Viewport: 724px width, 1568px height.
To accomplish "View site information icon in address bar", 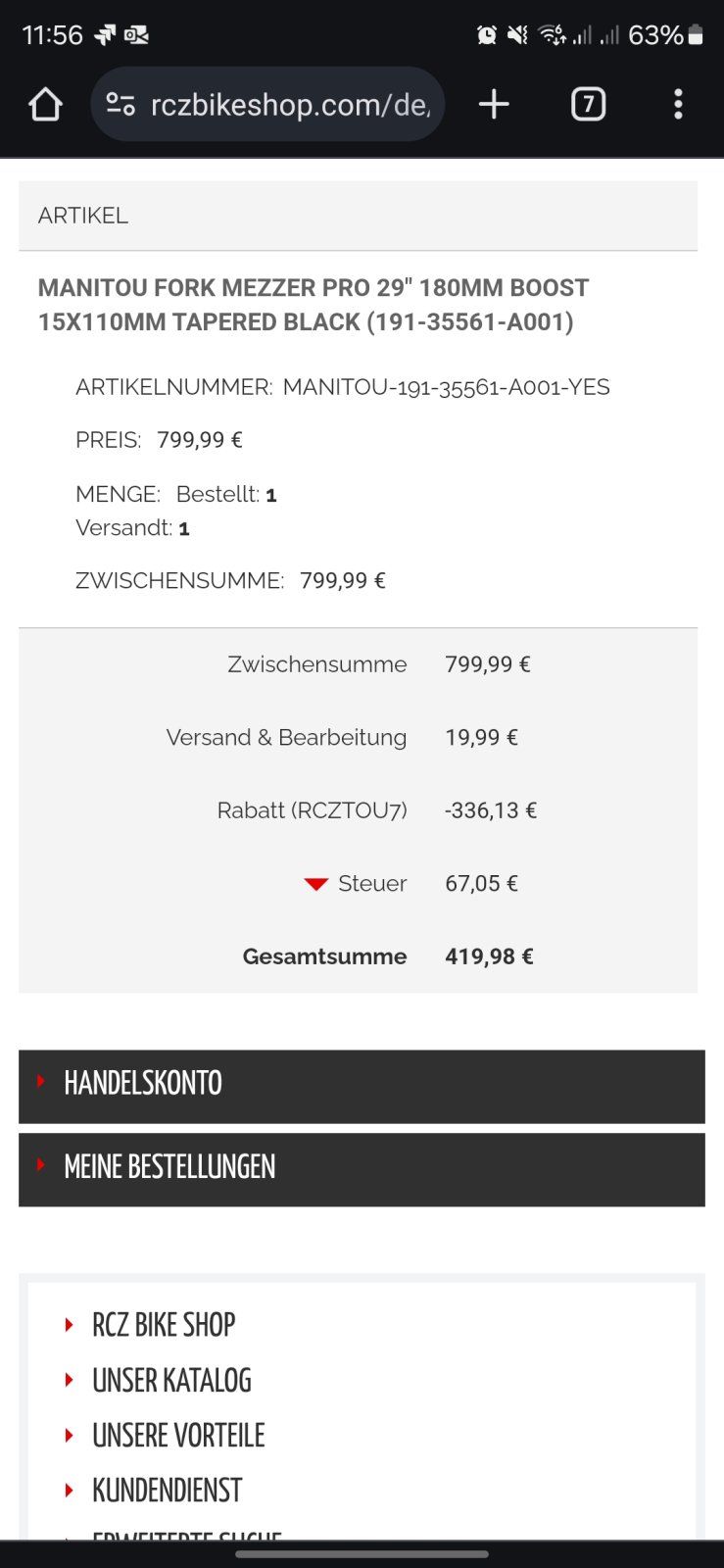I will [121, 105].
